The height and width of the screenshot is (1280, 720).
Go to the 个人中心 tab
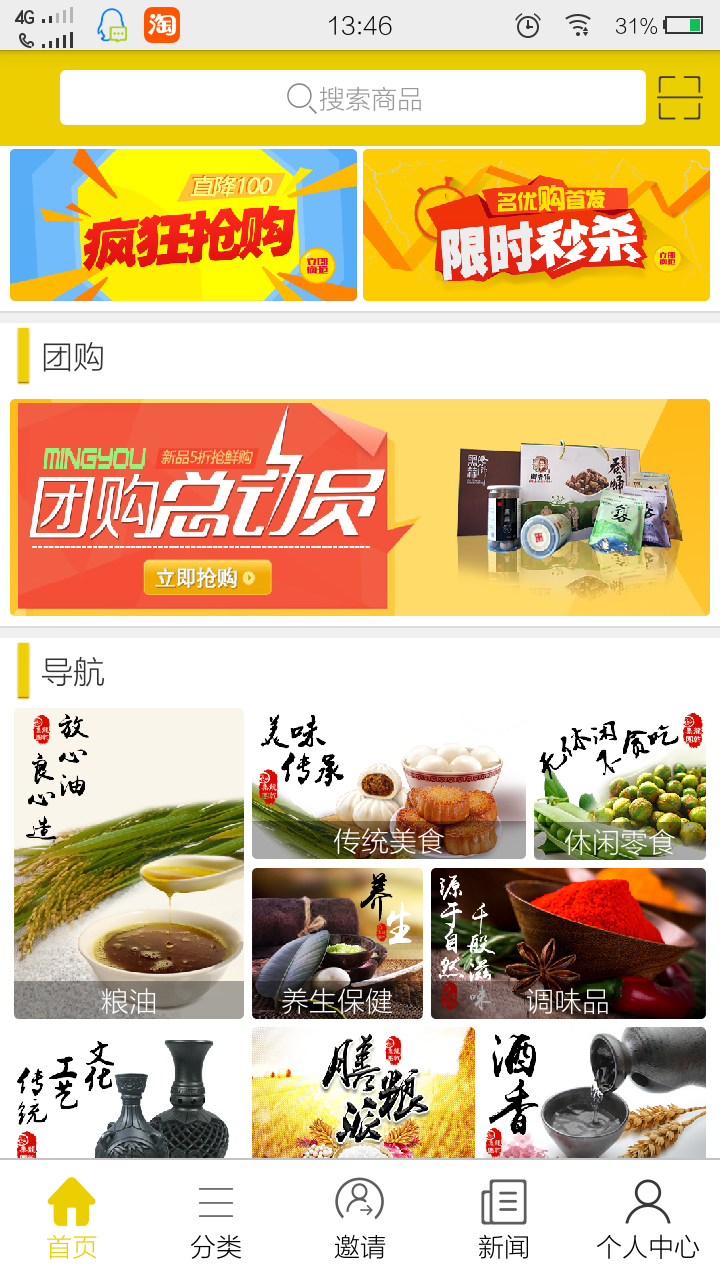[648, 1220]
